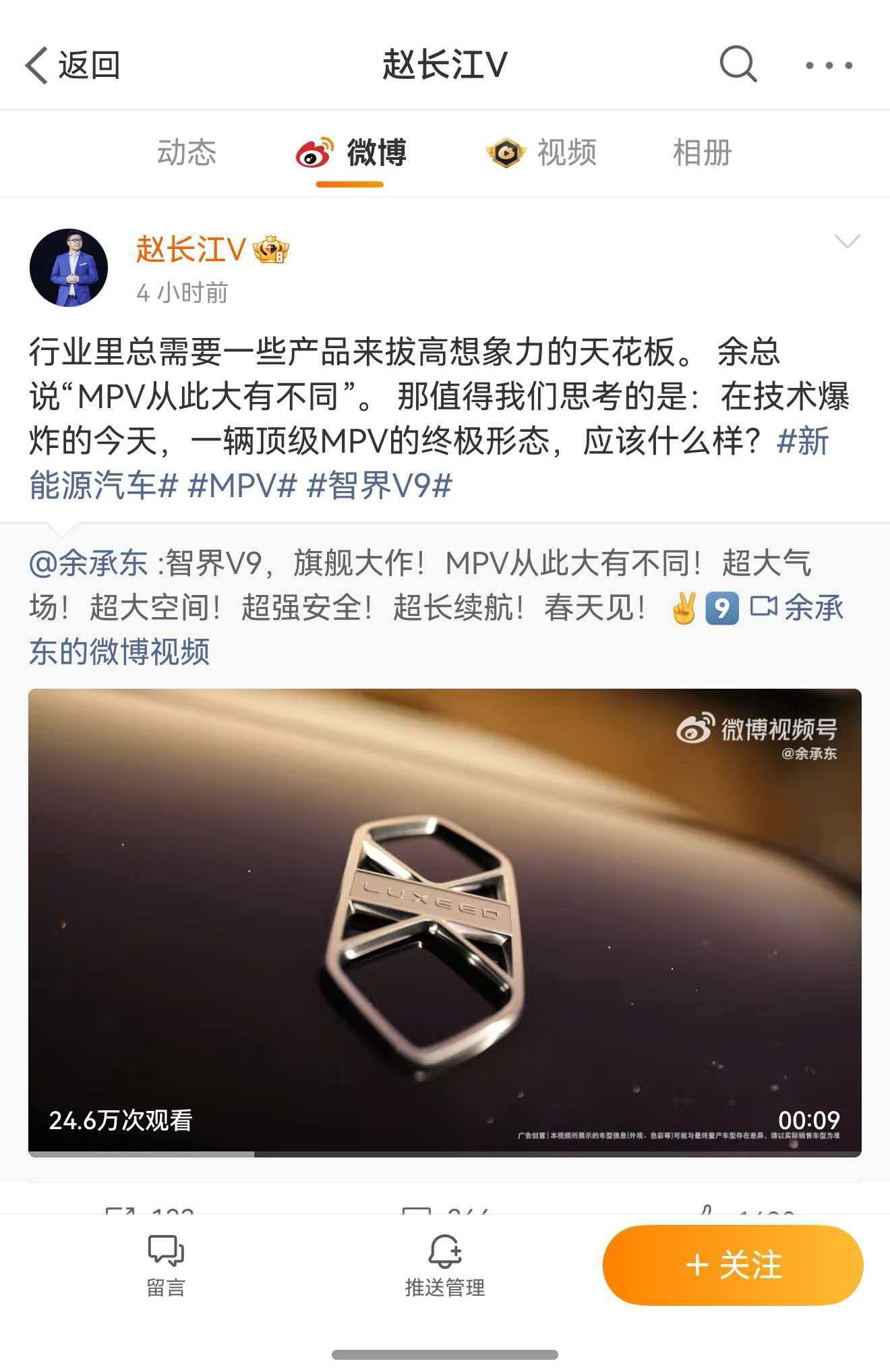Go back with the 返回 button
Screen dimensions: 890x1372
[73, 65]
